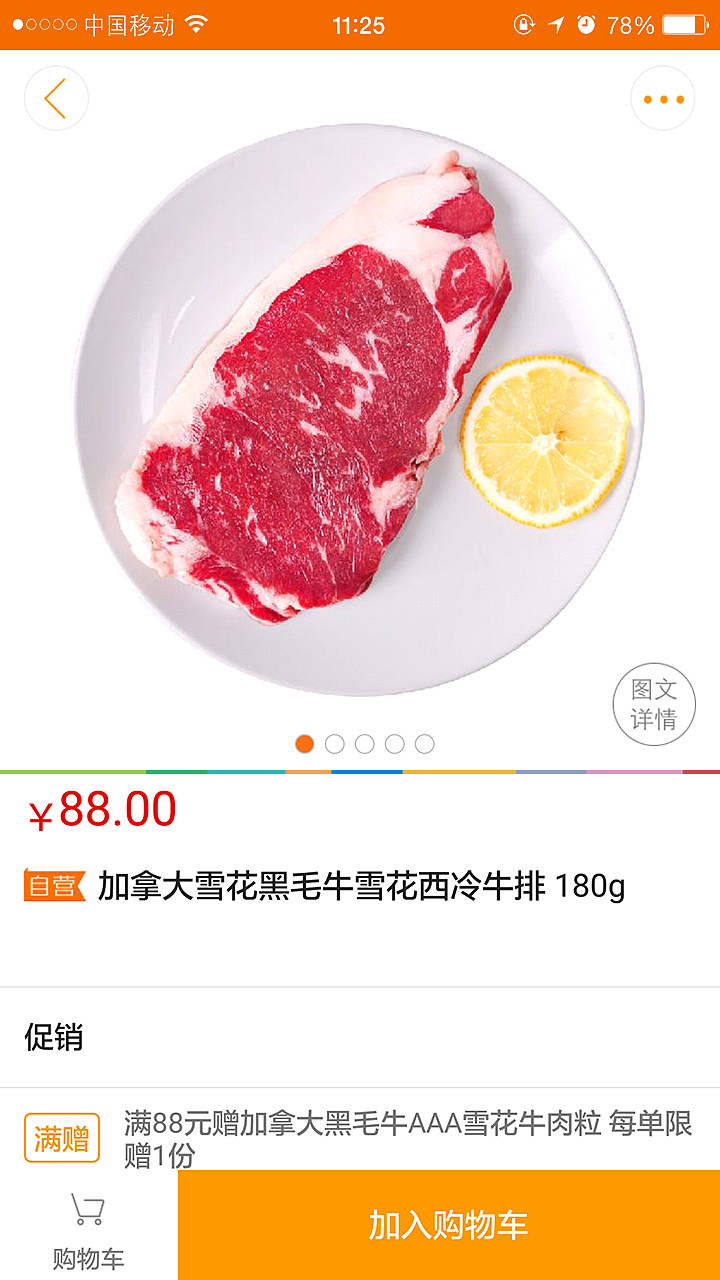Tap the back arrow to return
Screen dimensions: 720x1280
click(57, 97)
